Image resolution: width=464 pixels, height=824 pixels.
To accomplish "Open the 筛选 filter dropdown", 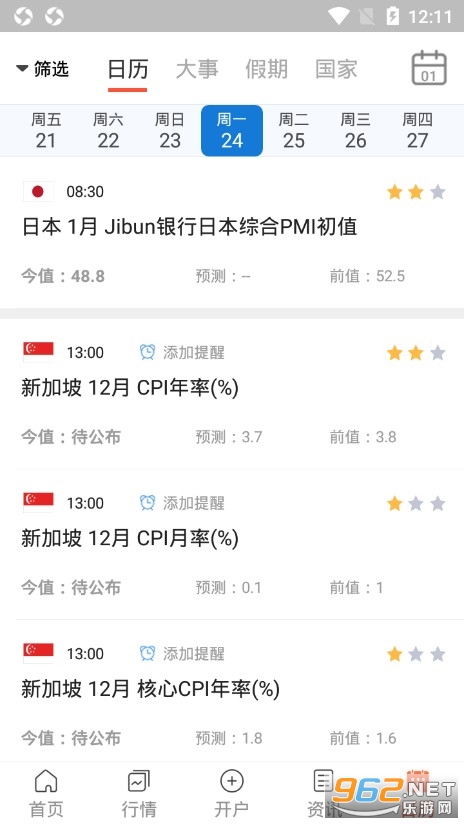I will click(x=43, y=69).
